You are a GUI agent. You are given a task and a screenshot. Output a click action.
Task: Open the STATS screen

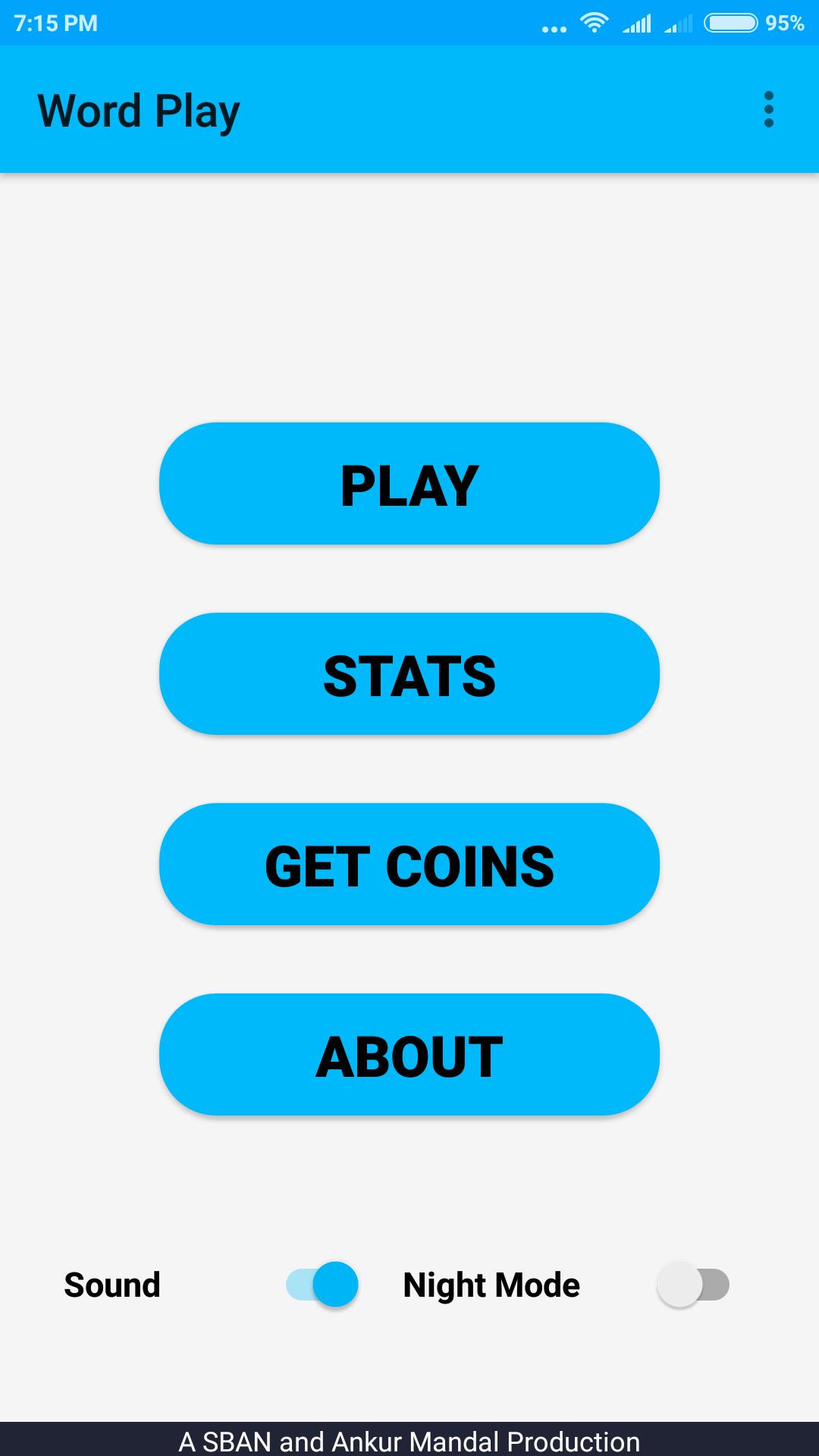409,674
